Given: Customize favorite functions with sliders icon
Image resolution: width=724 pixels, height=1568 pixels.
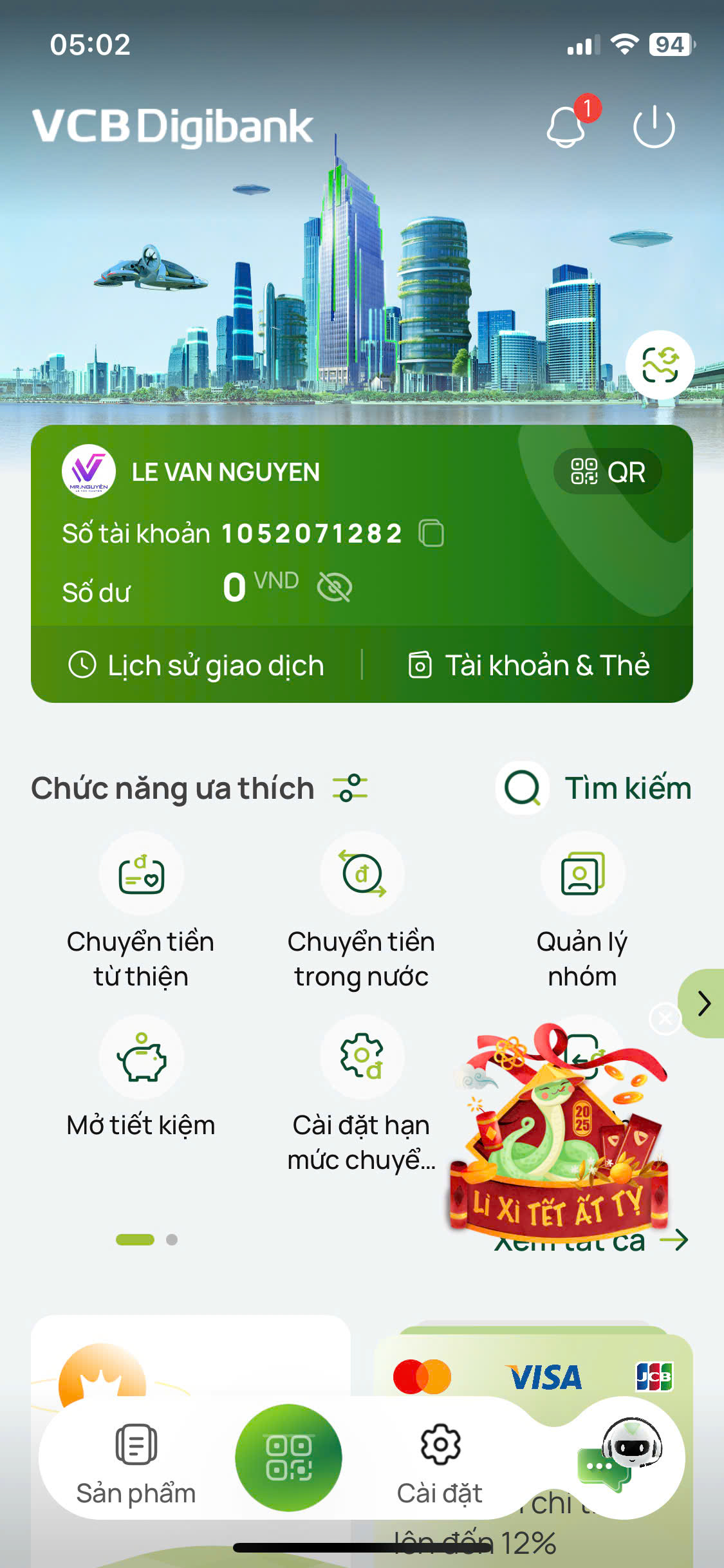Looking at the screenshot, I should (x=349, y=789).
